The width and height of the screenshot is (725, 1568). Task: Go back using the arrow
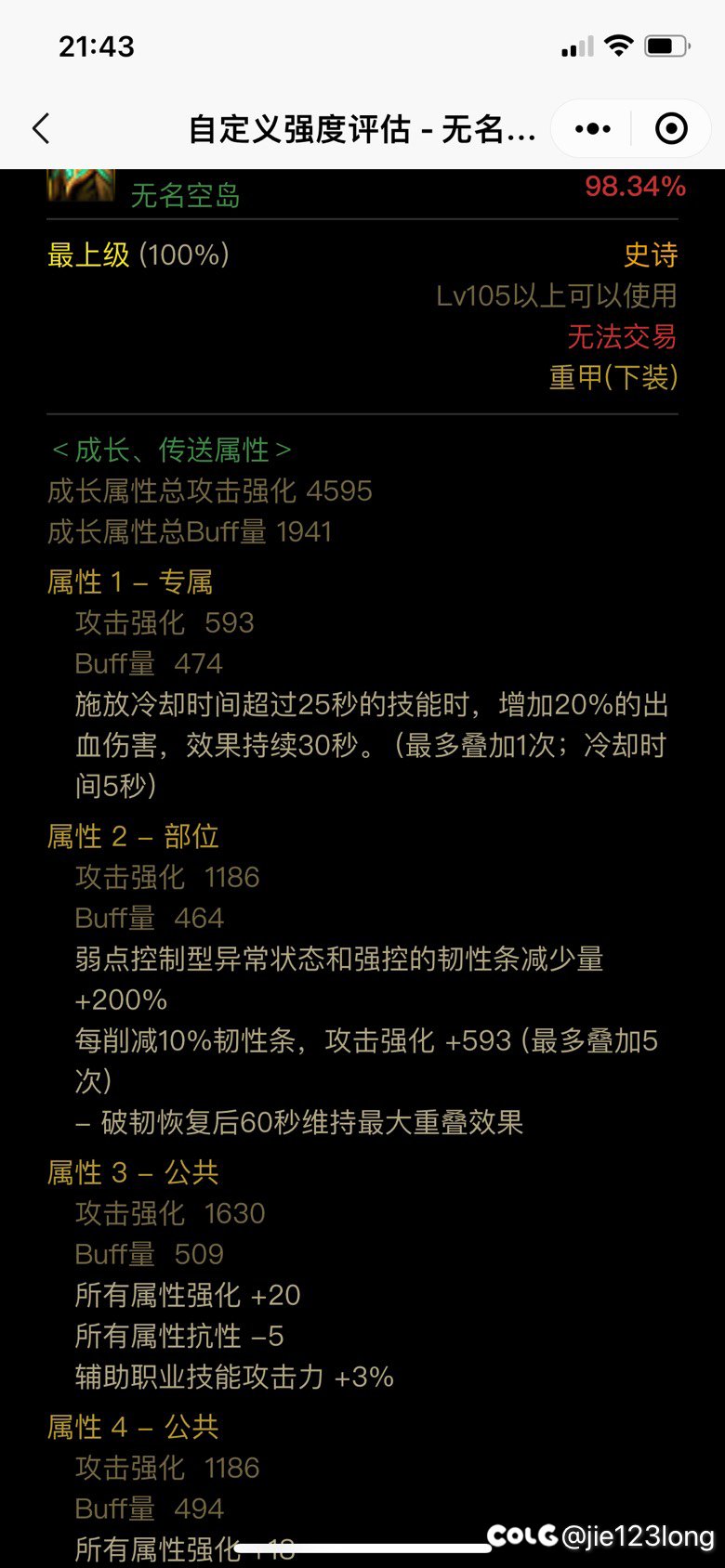point(41,128)
